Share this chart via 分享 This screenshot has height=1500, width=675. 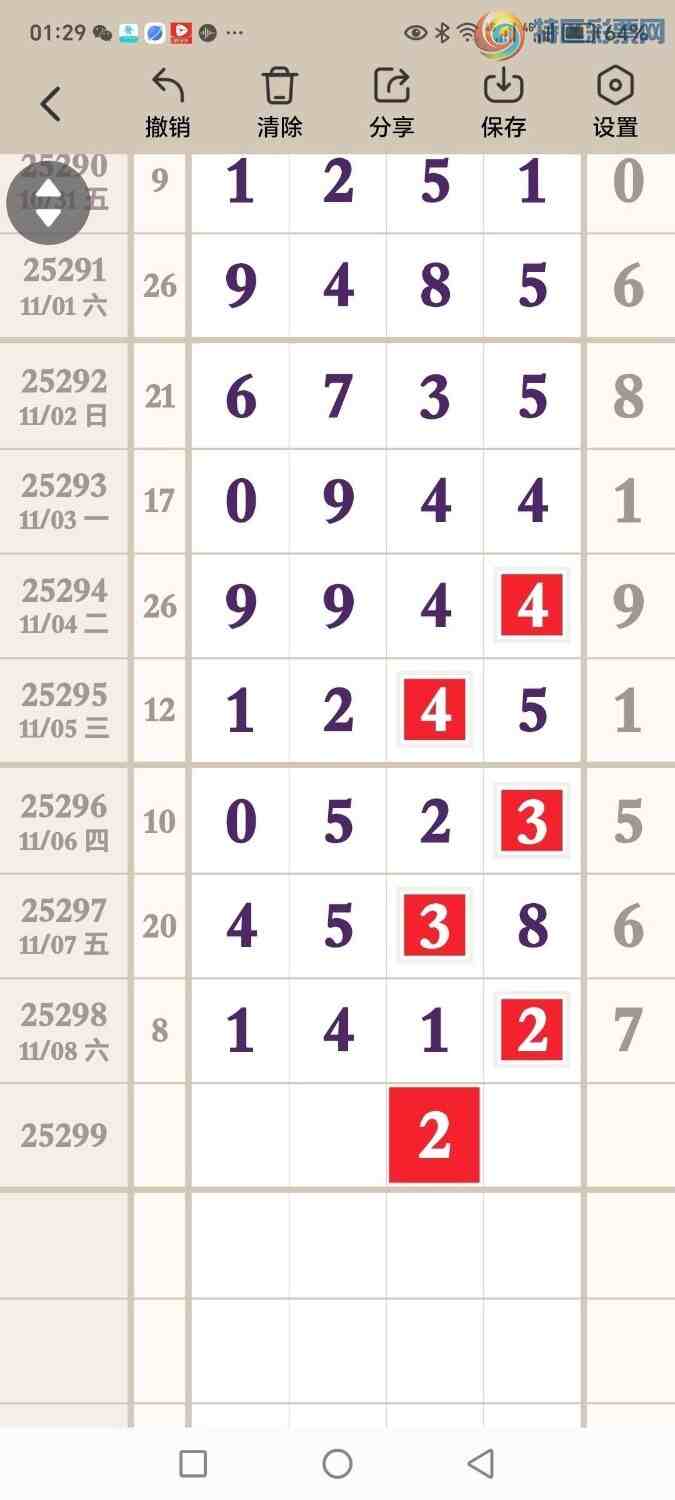391,103
